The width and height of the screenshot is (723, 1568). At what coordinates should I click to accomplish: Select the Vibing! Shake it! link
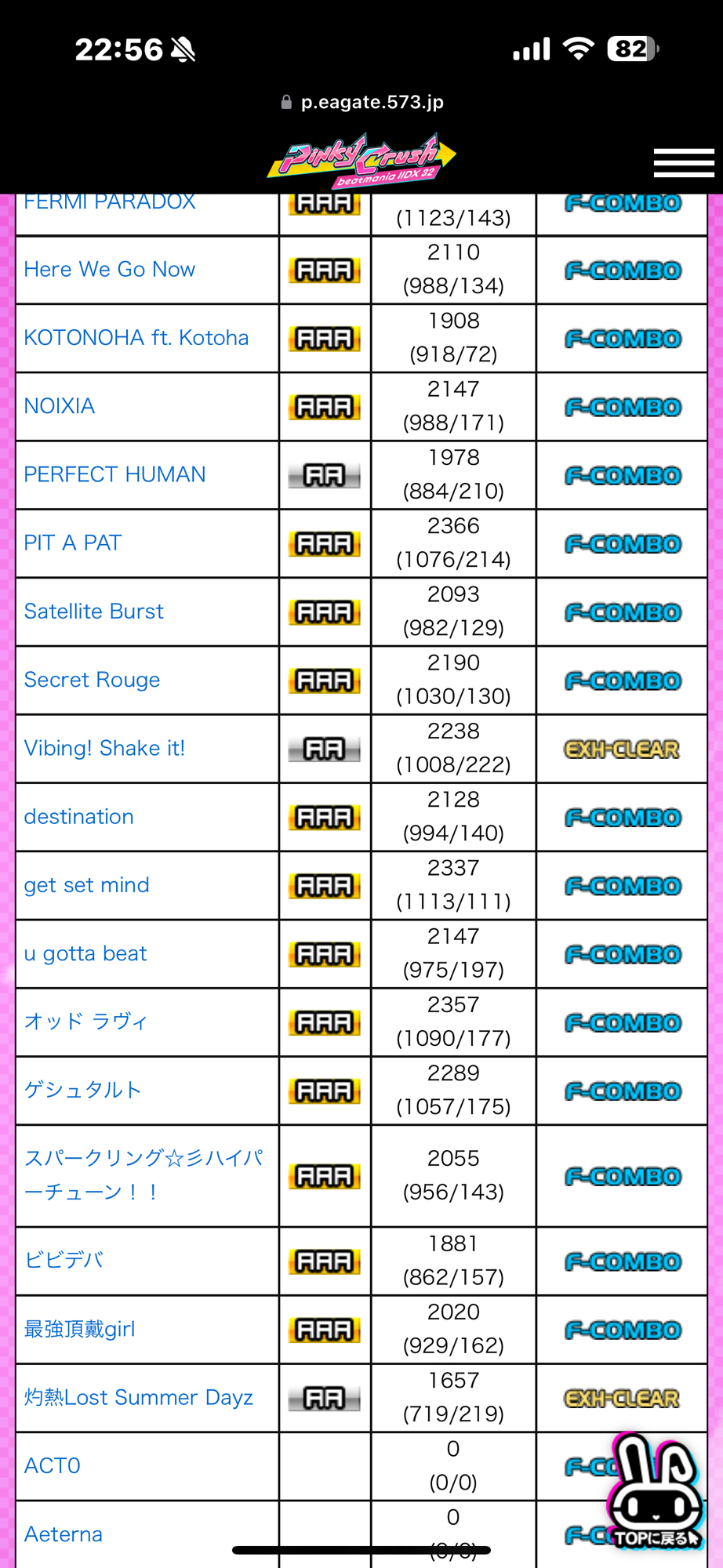(104, 748)
